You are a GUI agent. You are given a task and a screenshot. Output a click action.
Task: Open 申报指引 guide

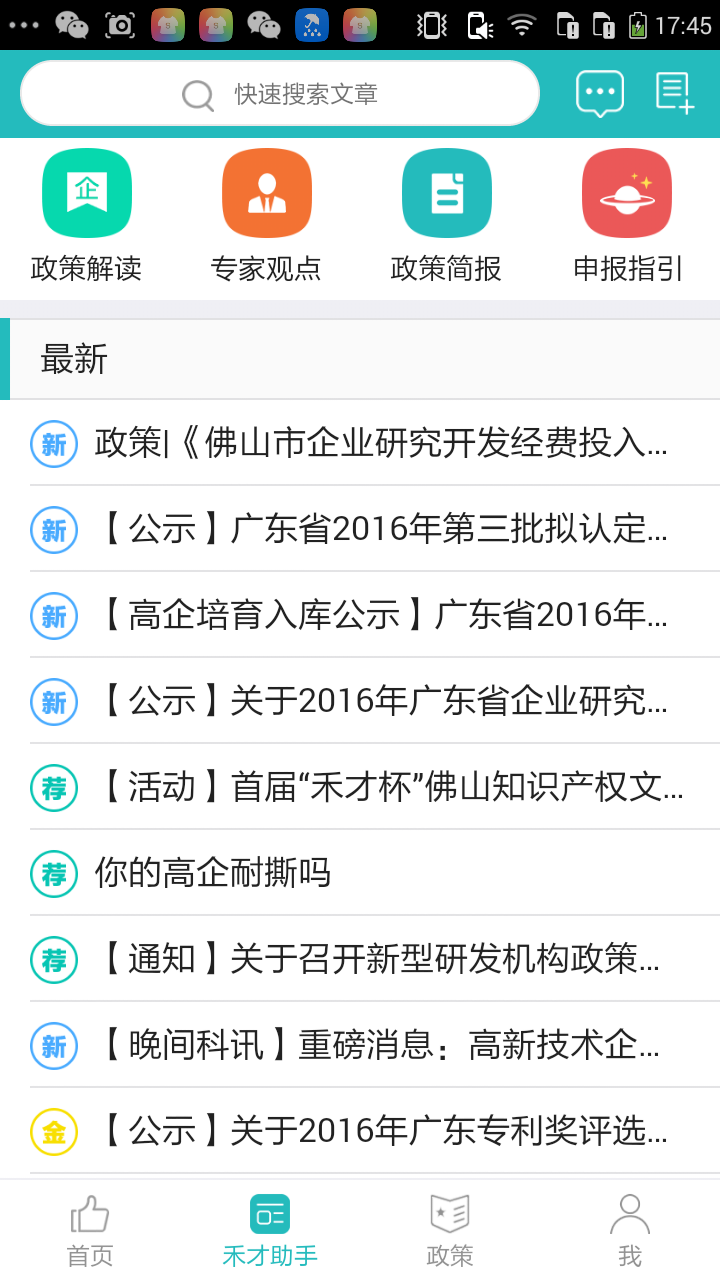tap(627, 215)
